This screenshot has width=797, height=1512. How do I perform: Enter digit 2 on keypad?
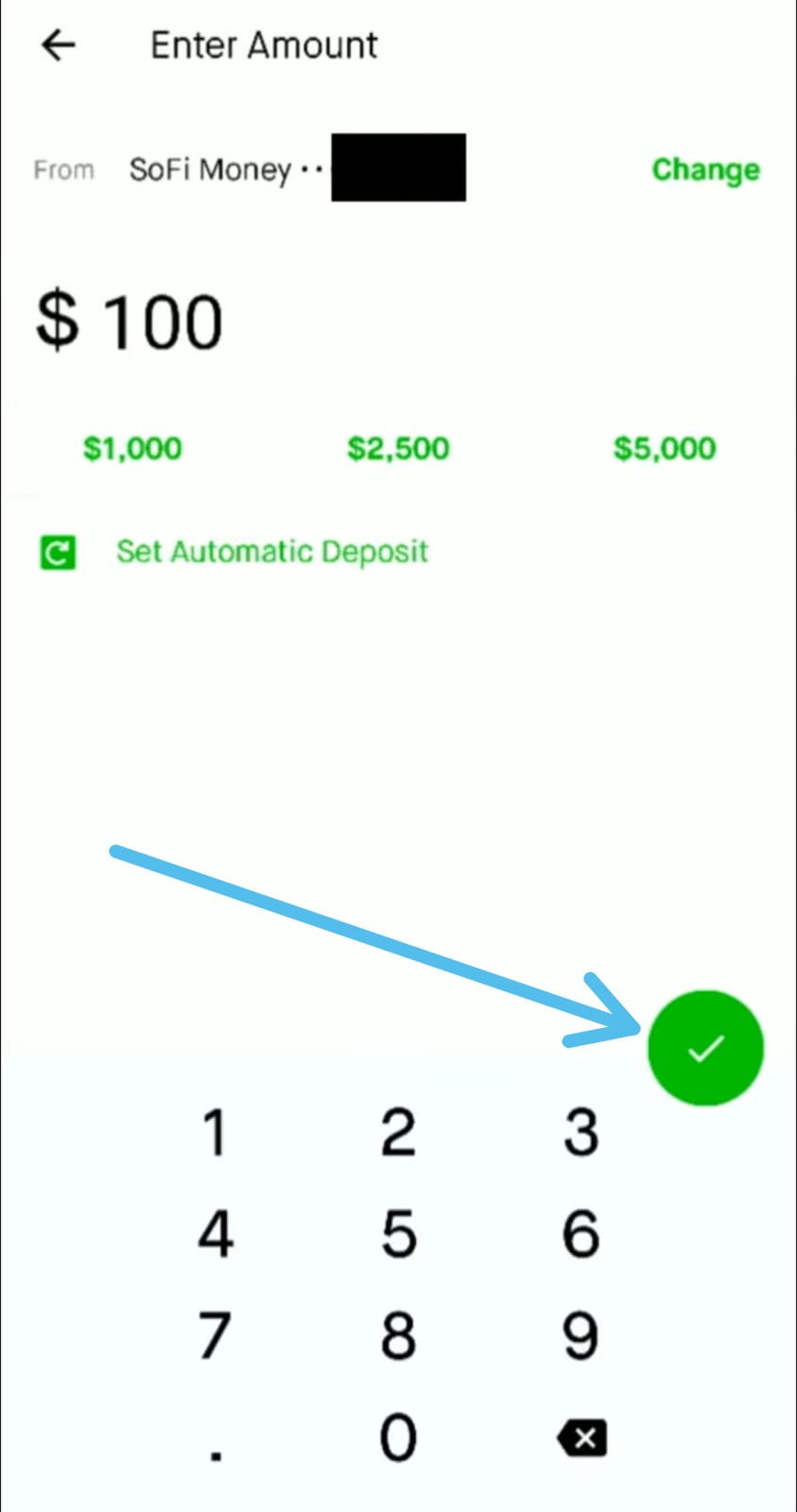tap(398, 1132)
